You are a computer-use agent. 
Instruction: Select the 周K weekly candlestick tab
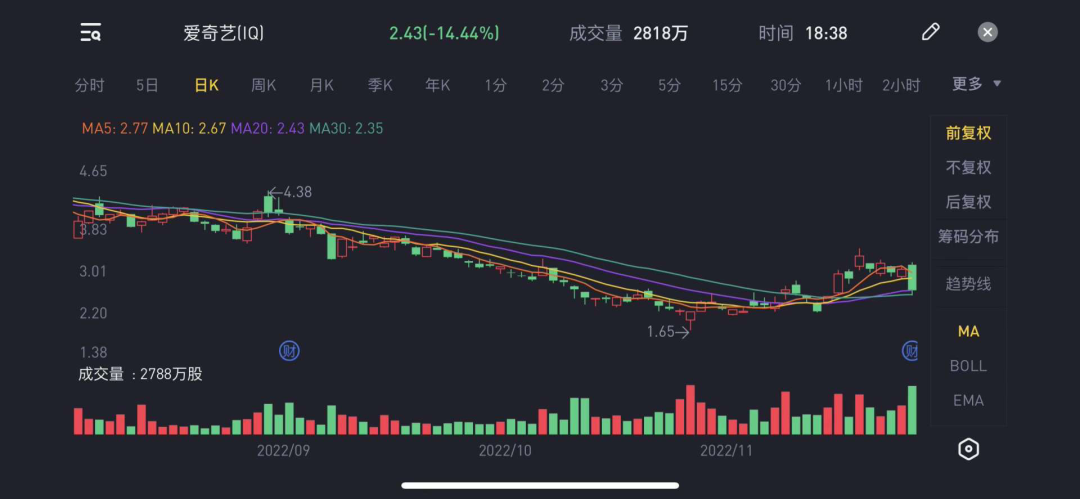[264, 85]
